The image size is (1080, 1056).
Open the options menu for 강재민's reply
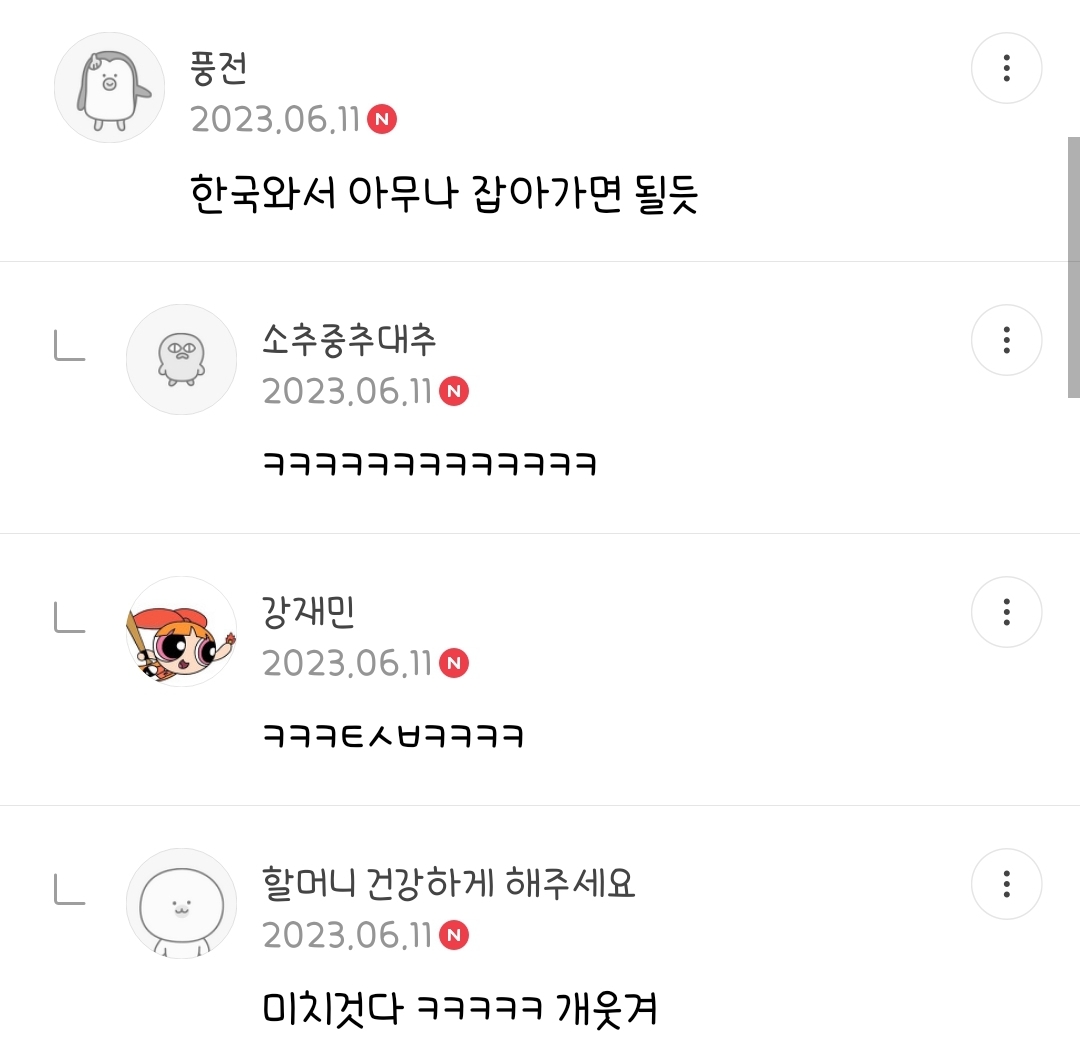tap(1006, 612)
